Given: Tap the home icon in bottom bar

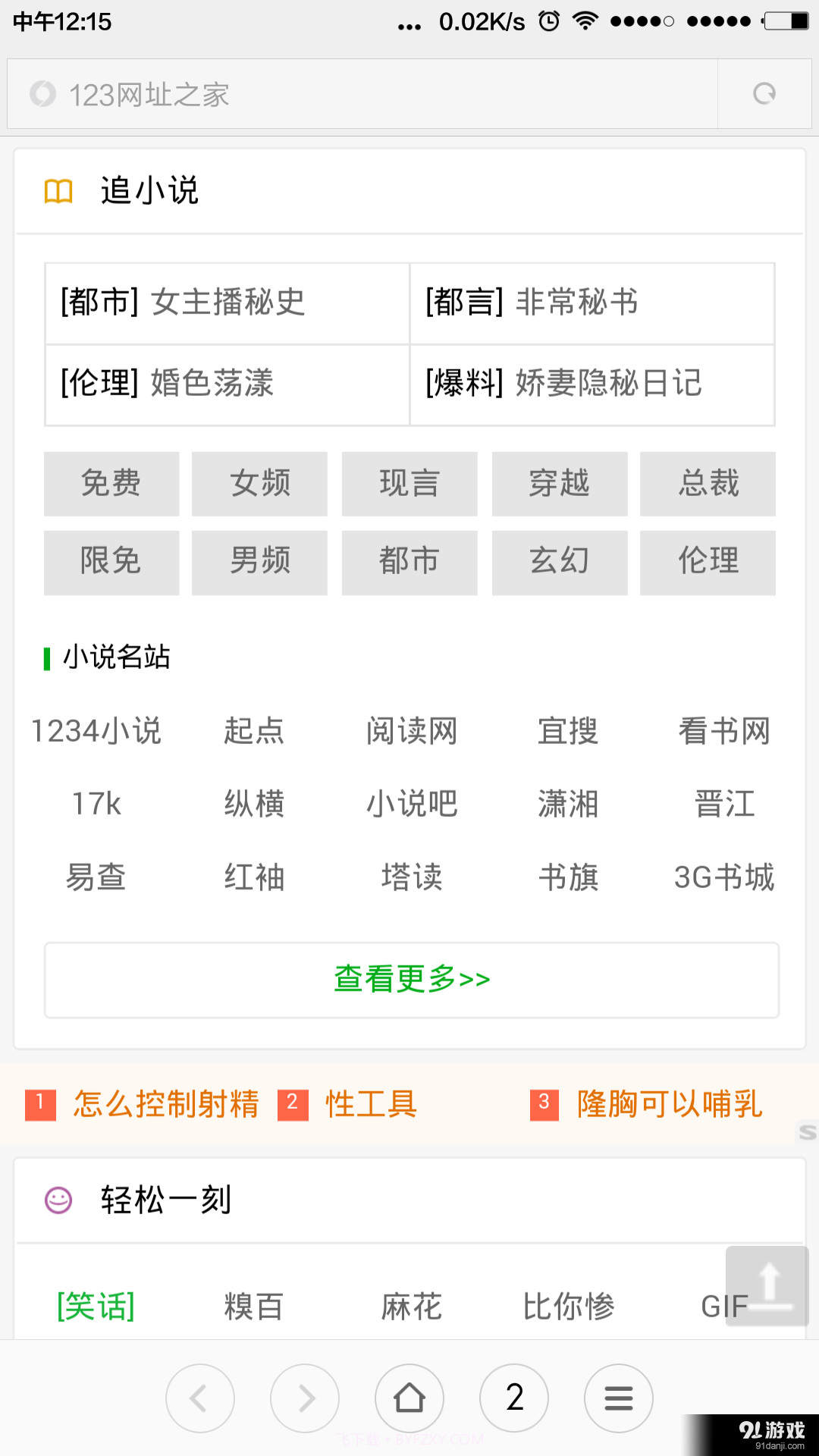Looking at the screenshot, I should click(409, 1398).
